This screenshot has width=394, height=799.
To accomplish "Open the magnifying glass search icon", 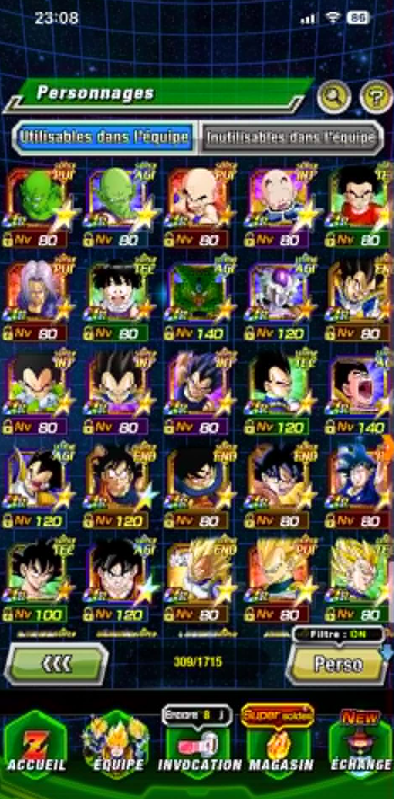I will (x=334, y=97).
